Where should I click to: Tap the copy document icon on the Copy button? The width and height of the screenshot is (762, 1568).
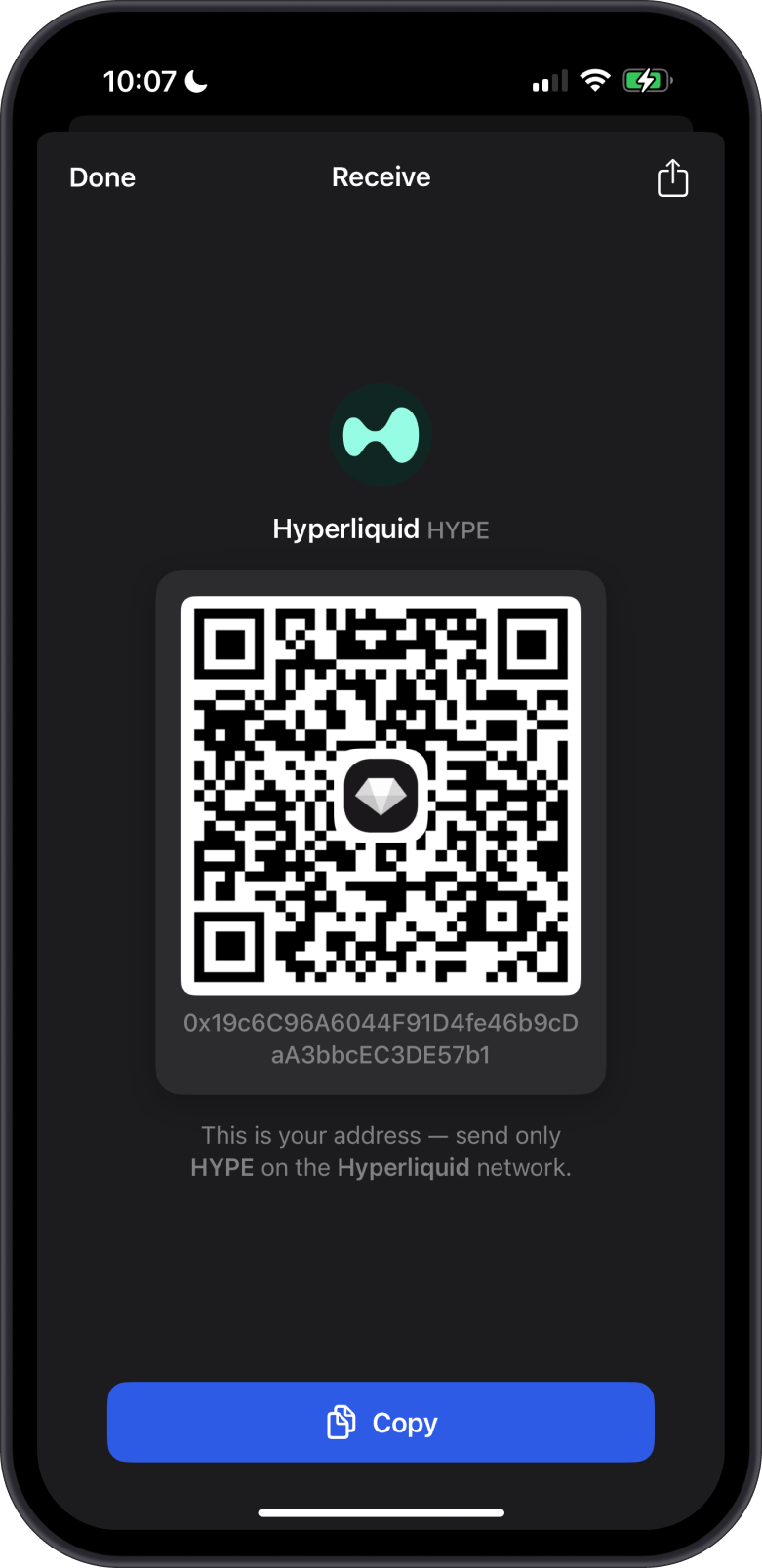click(342, 1422)
